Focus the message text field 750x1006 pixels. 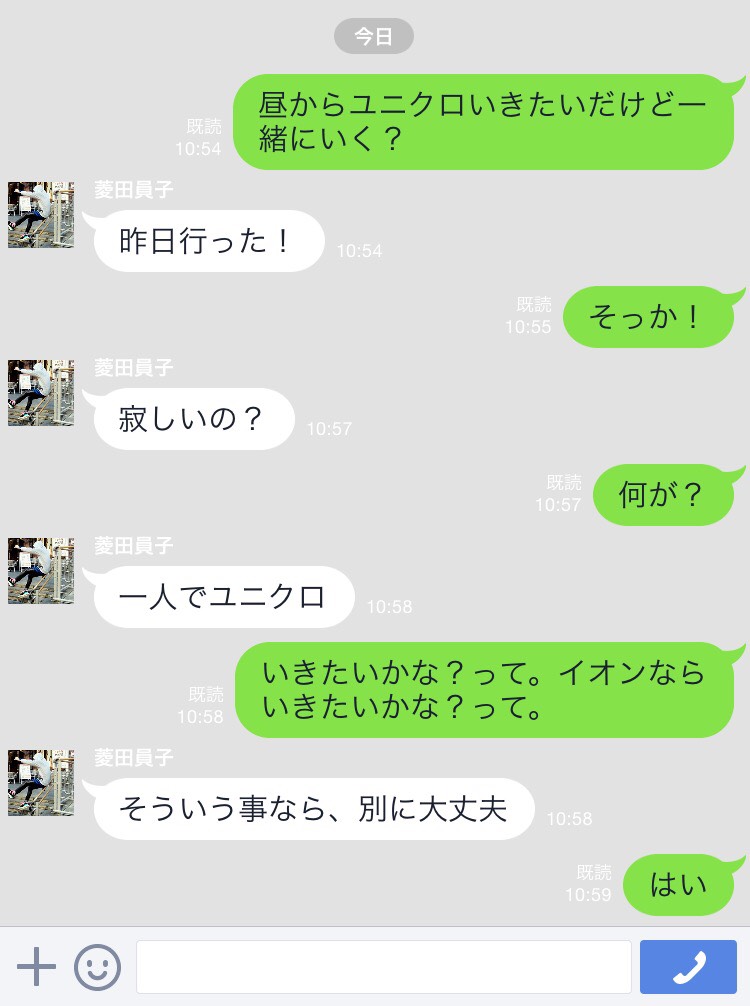(383, 967)
